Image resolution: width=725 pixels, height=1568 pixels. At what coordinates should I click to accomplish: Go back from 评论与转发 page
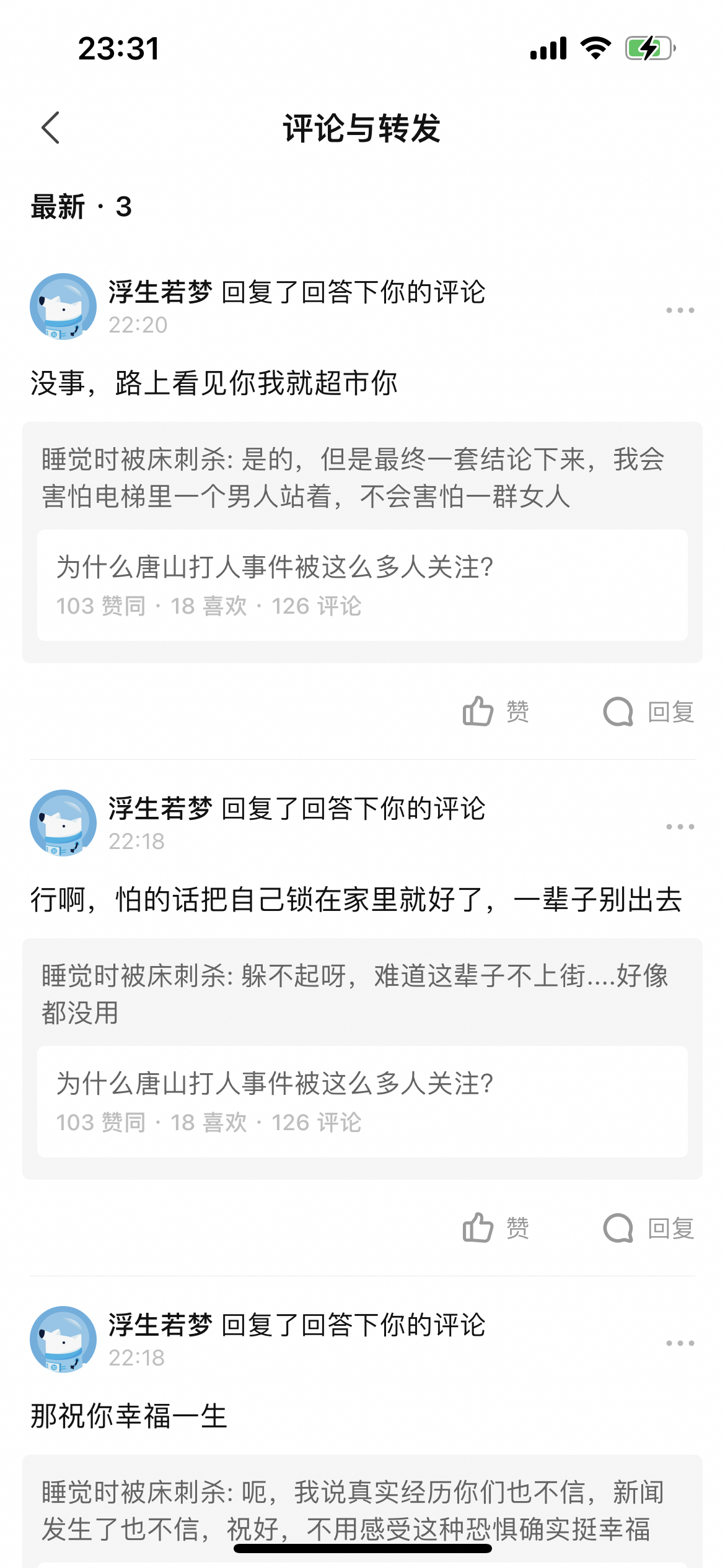pyautogui.click(x=51, y=128)
